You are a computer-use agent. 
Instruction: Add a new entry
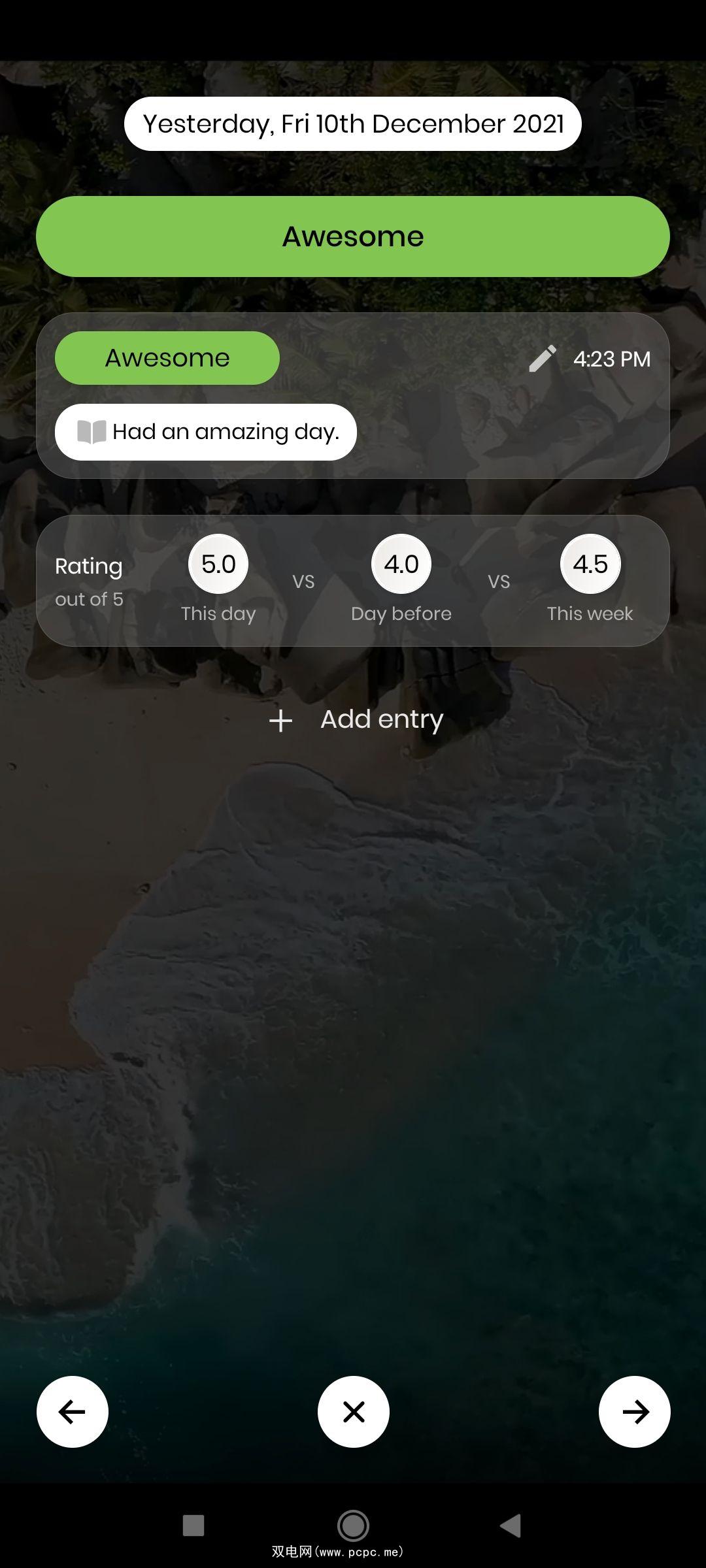click(356, 719)
